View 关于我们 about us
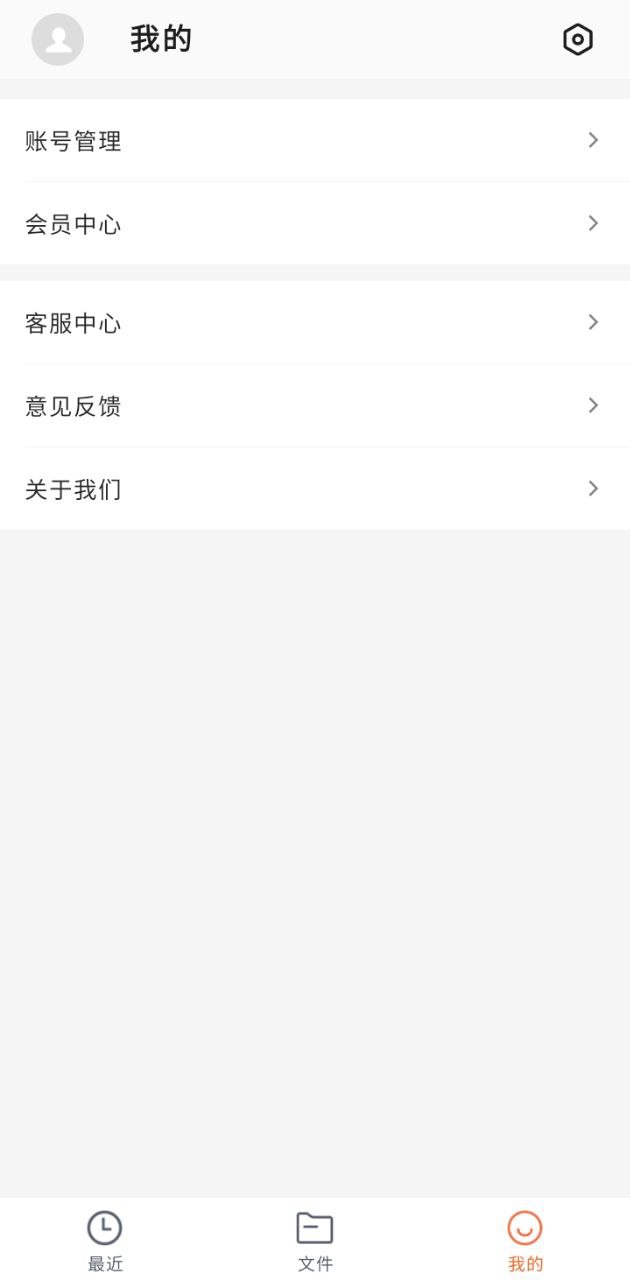 [315, 488]
